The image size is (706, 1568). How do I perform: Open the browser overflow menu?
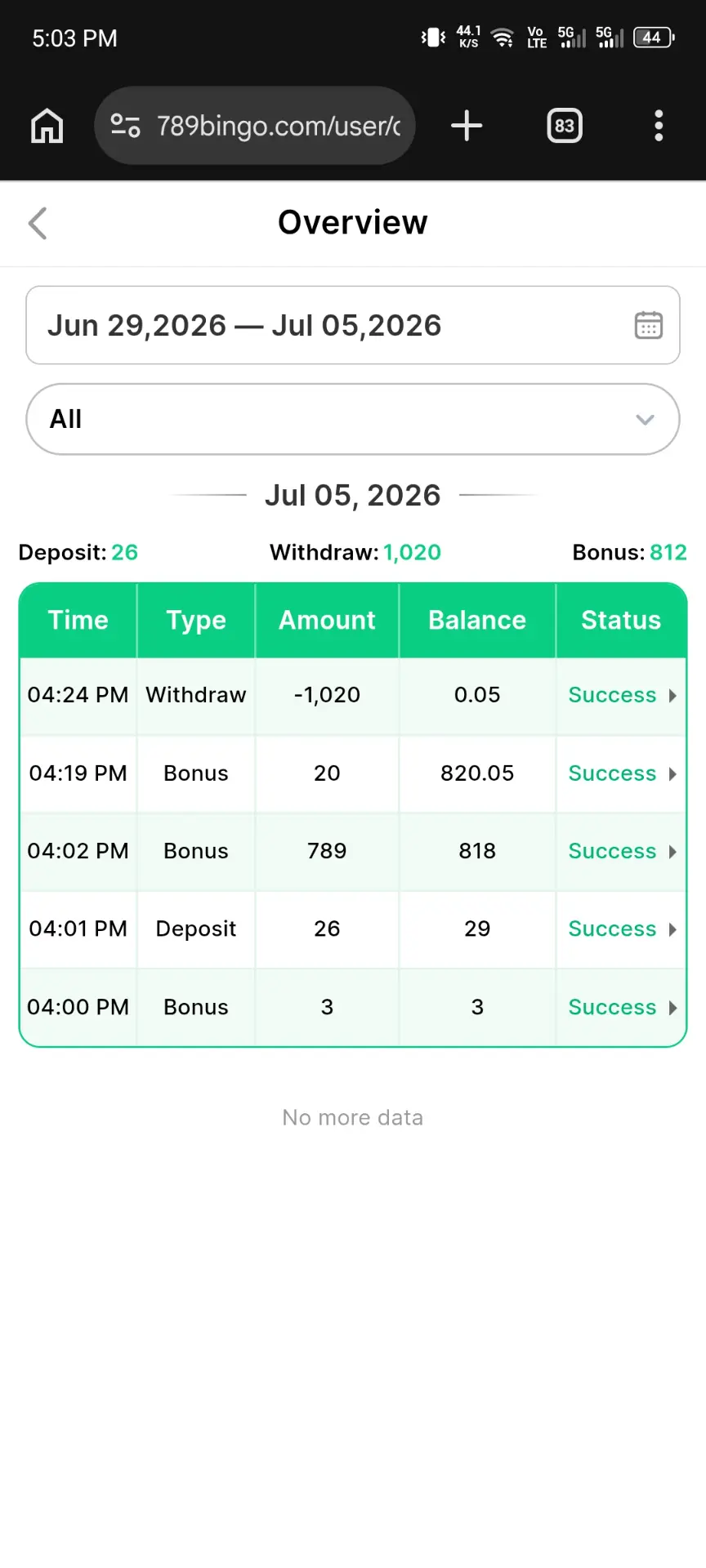(x=659, y=126)
